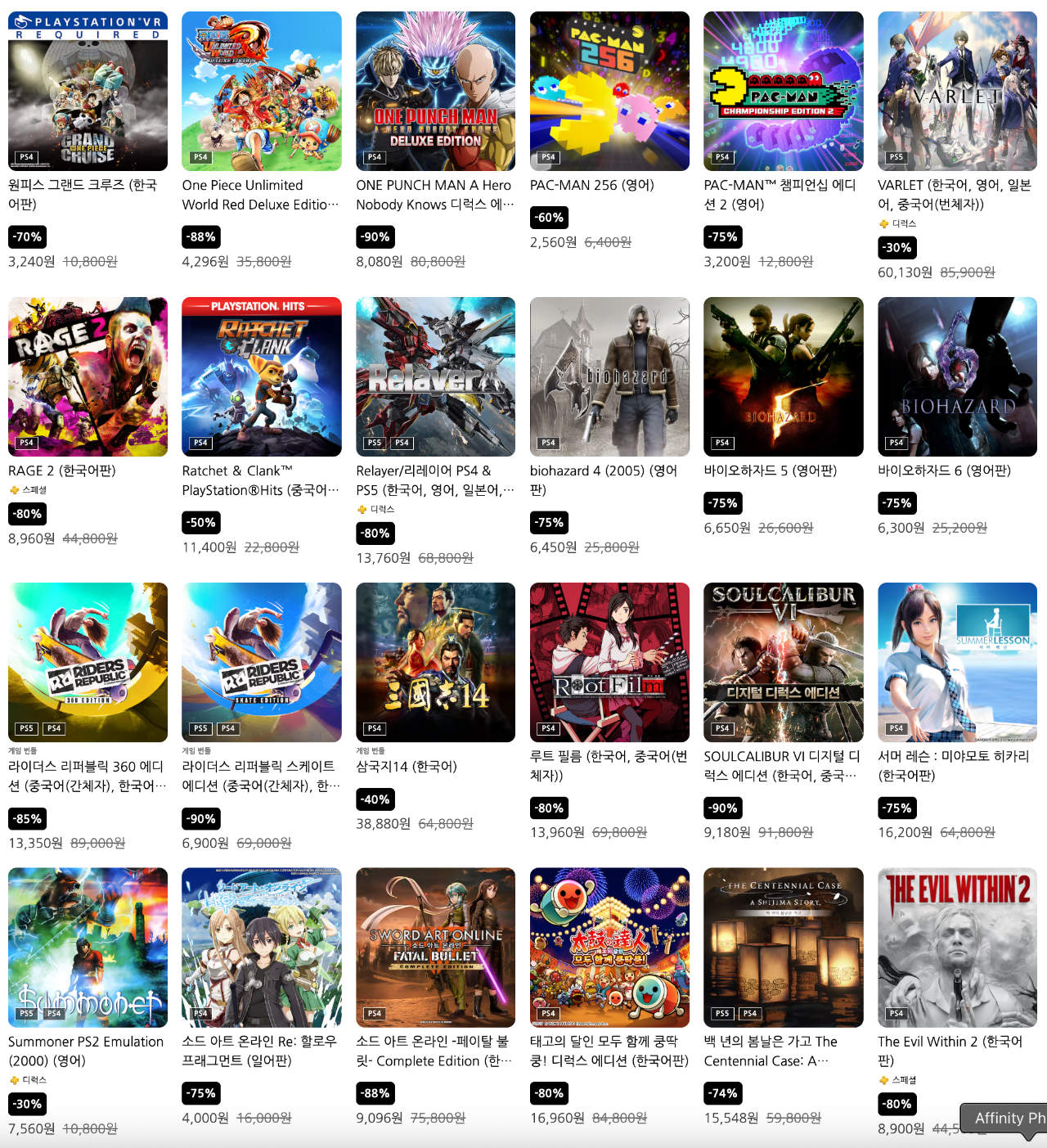View RAGE 2 한국어판 details
The width and height of the screenshot is (1047, 1148).
88,376
